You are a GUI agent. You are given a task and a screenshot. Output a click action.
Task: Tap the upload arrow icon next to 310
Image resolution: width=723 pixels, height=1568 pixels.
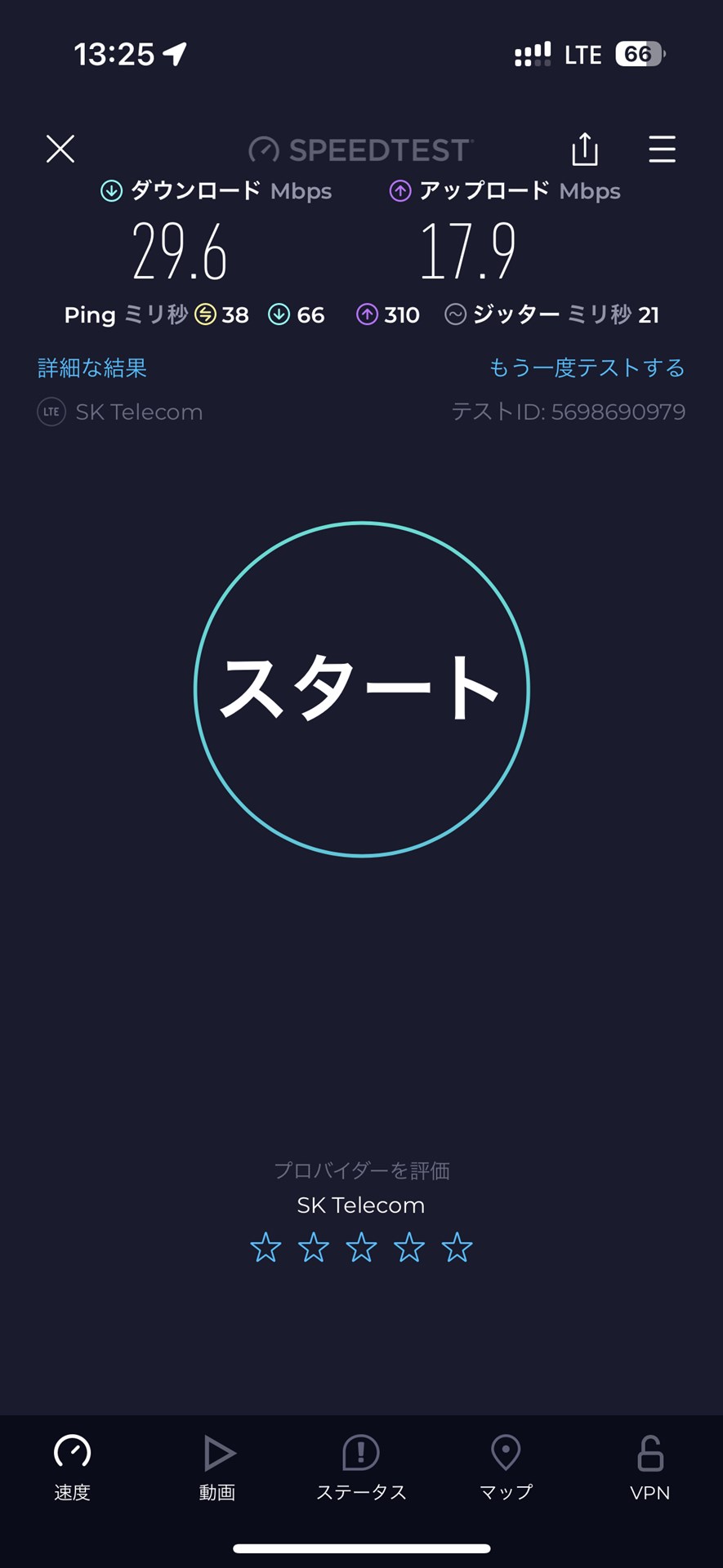tap(369, 314)
